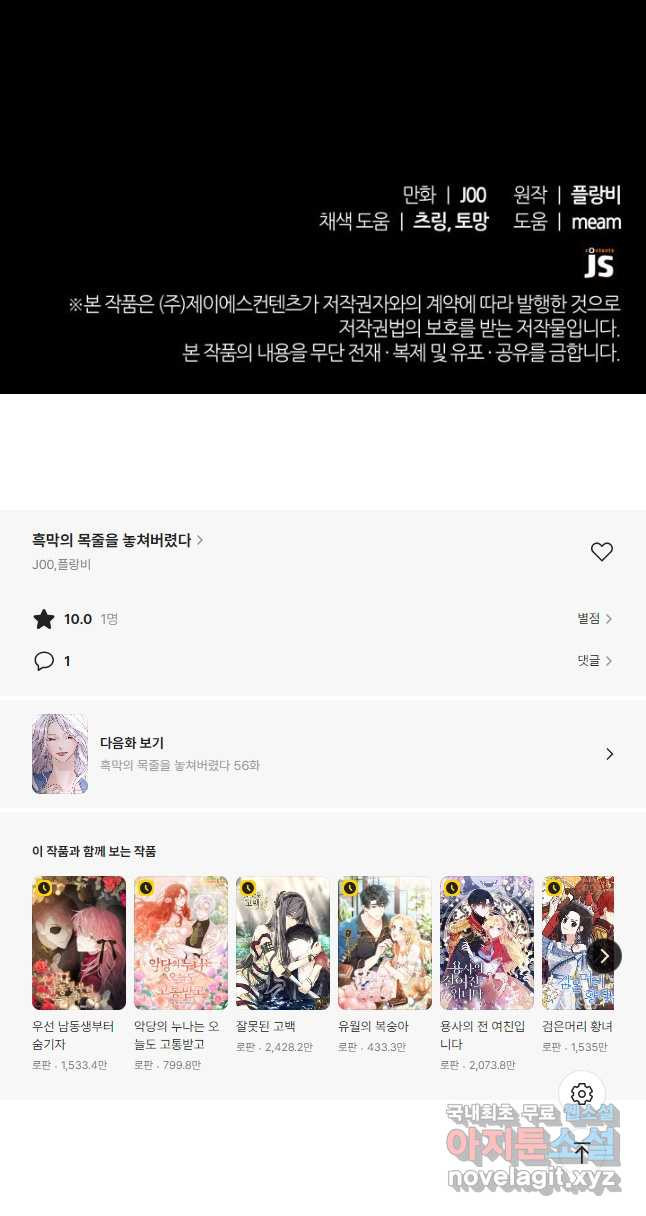Image resolution: width=646 pixels, height=1216 pixels.
Task: Open the 흑막의 목줄을 놓쳐버렸다 title page
Action: click(117, 540)
